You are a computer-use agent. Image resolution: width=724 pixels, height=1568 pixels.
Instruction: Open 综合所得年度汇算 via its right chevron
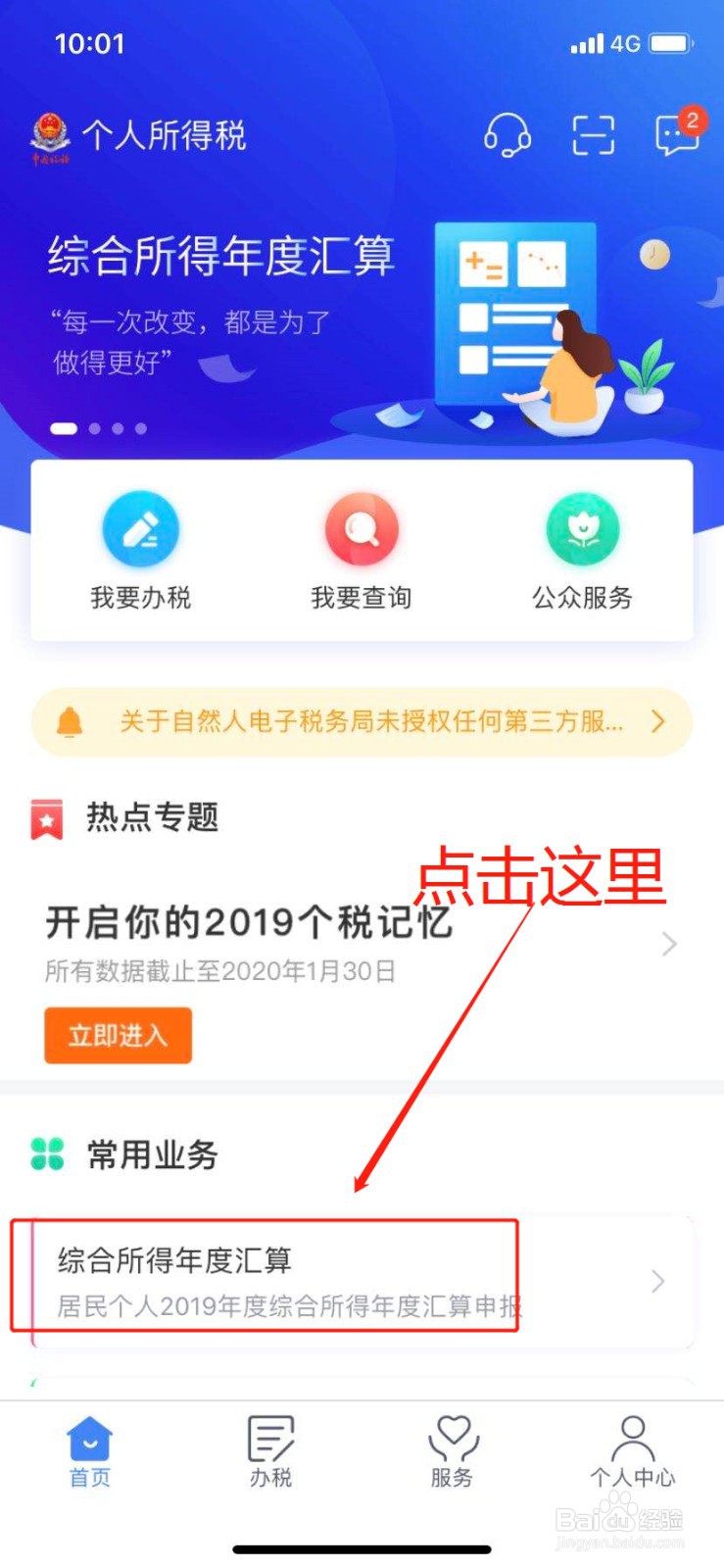tap(656, 1279)
